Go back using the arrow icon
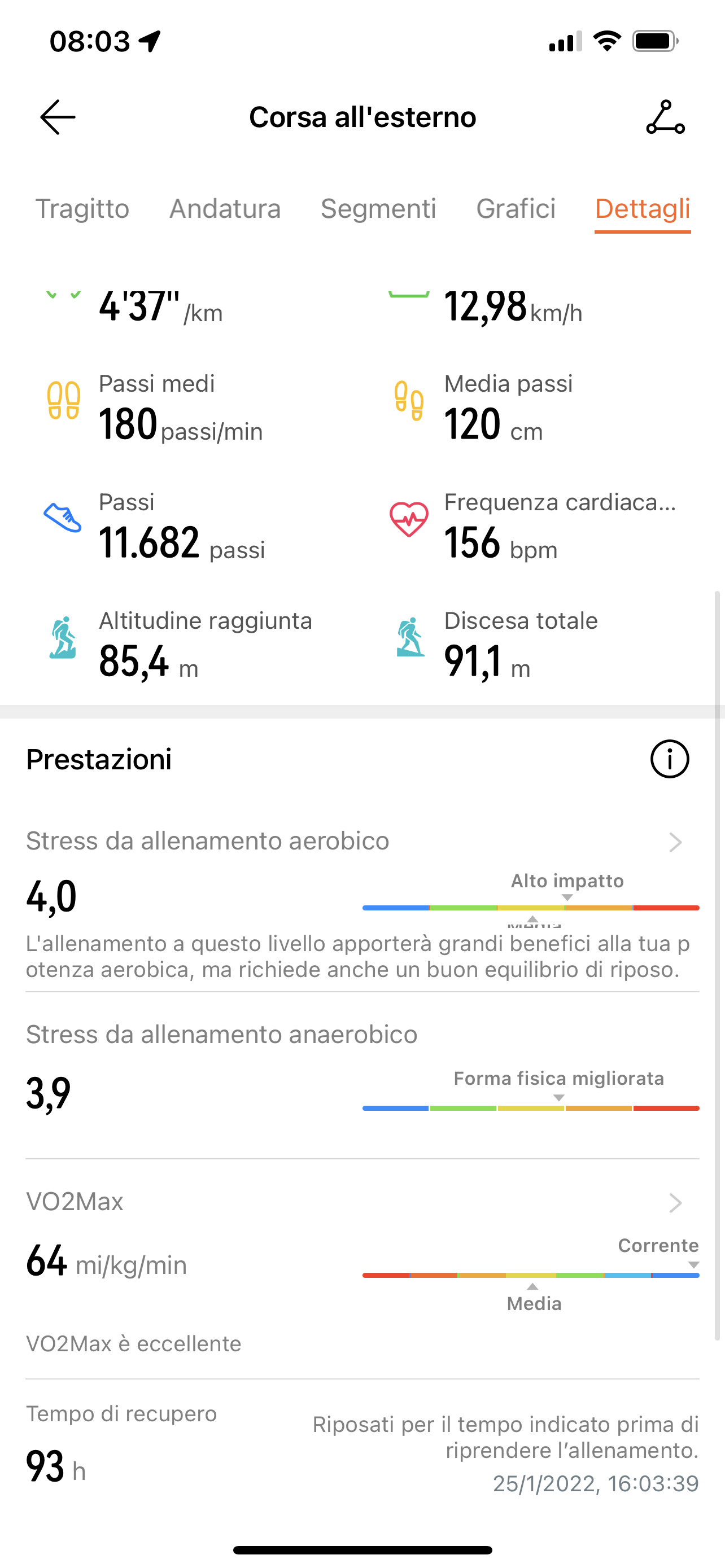 click(58, 117)
